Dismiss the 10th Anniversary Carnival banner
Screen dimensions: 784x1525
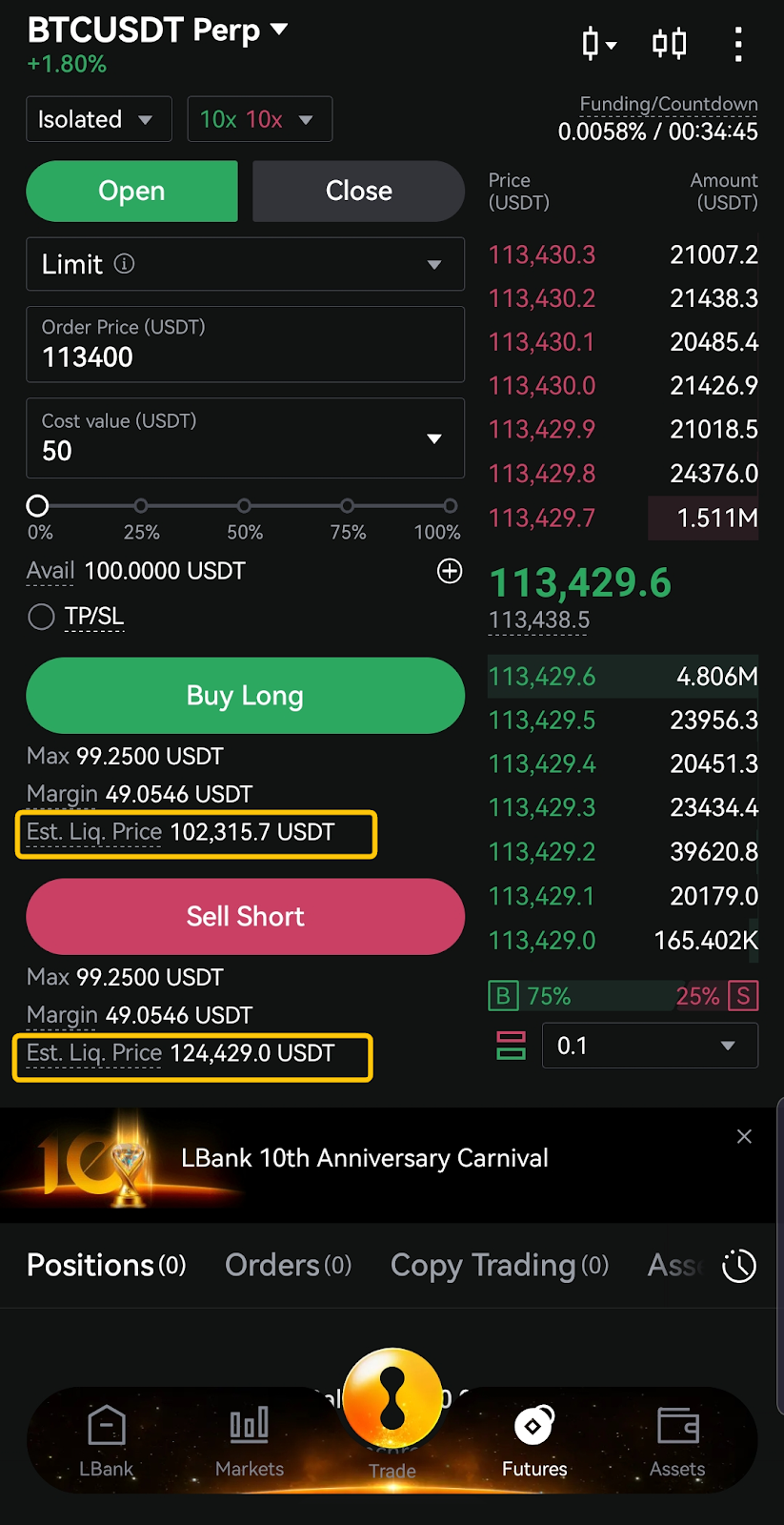pyautogui.click(x=744, y=1136)
